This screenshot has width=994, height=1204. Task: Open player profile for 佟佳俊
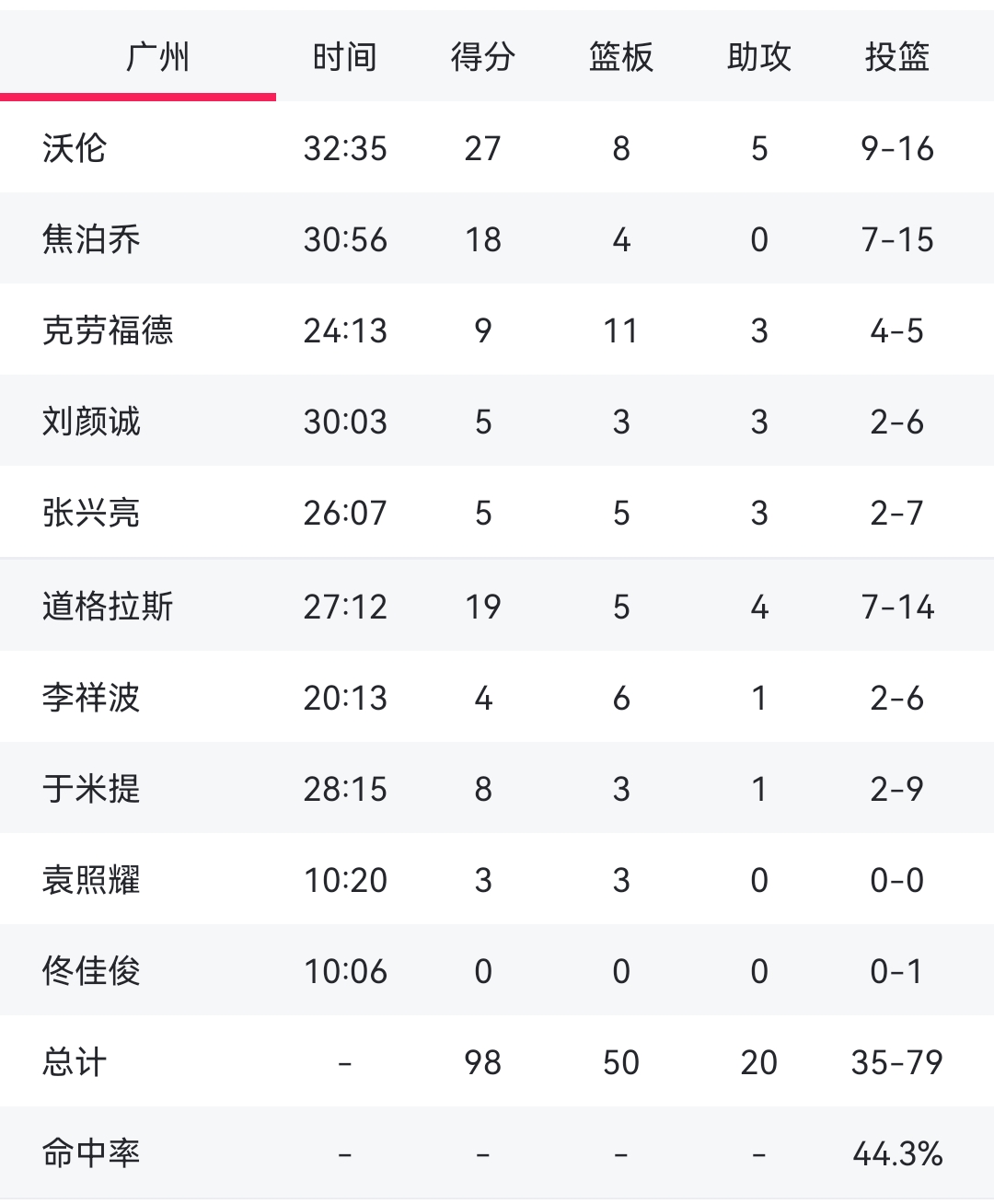(92, 970)
